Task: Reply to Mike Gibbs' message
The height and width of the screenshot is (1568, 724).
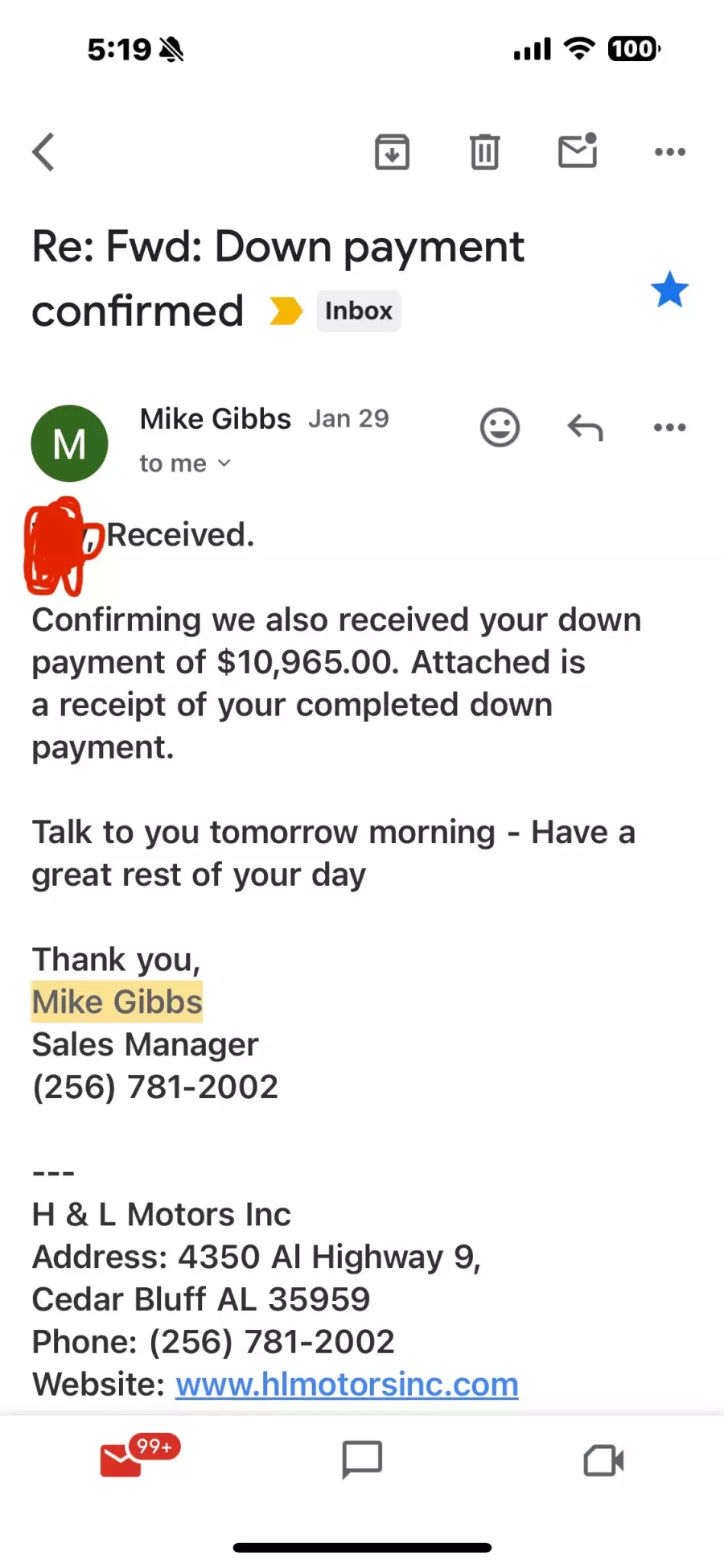Action: (585, 427)
